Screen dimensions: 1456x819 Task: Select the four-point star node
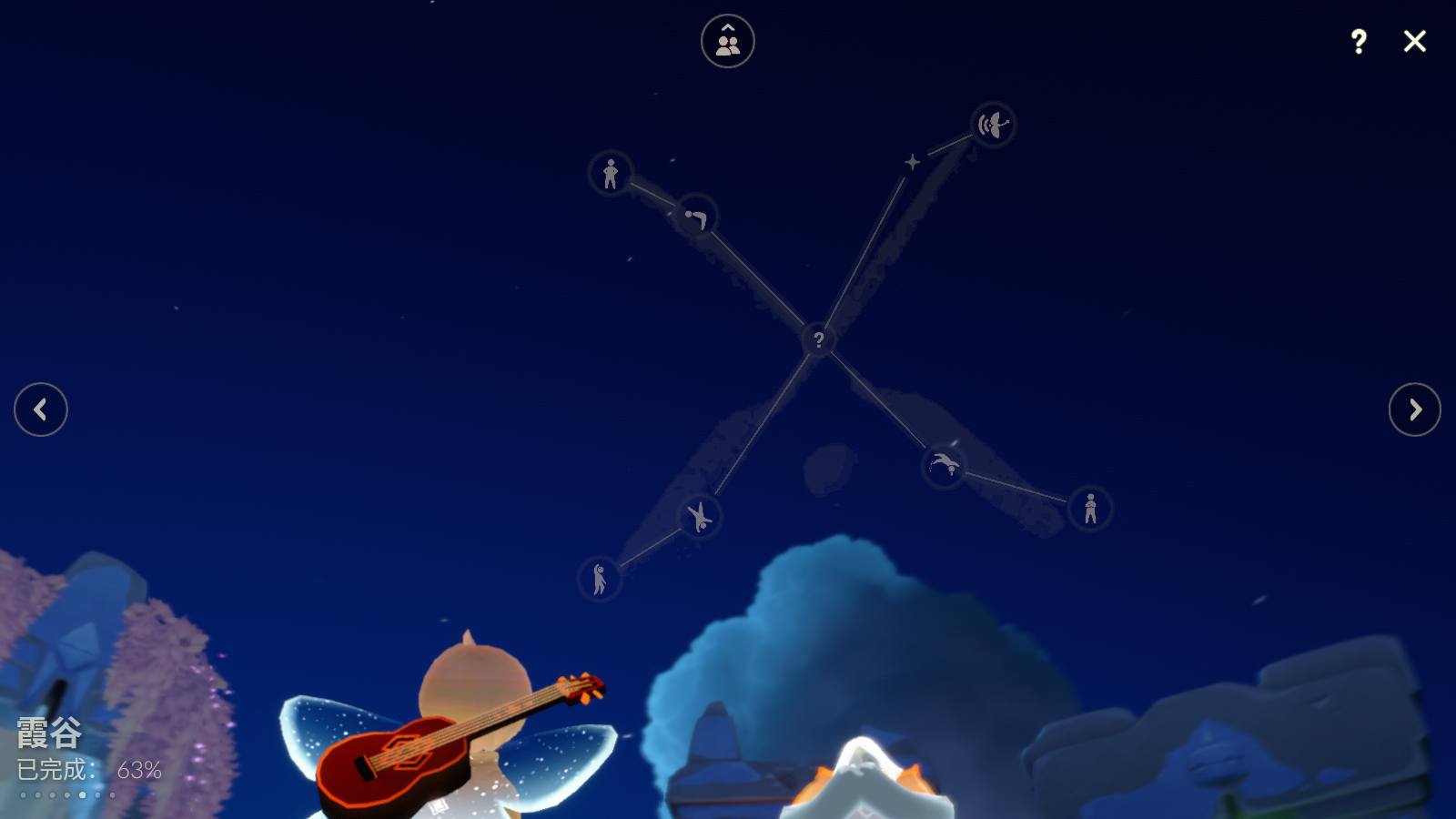912,162
